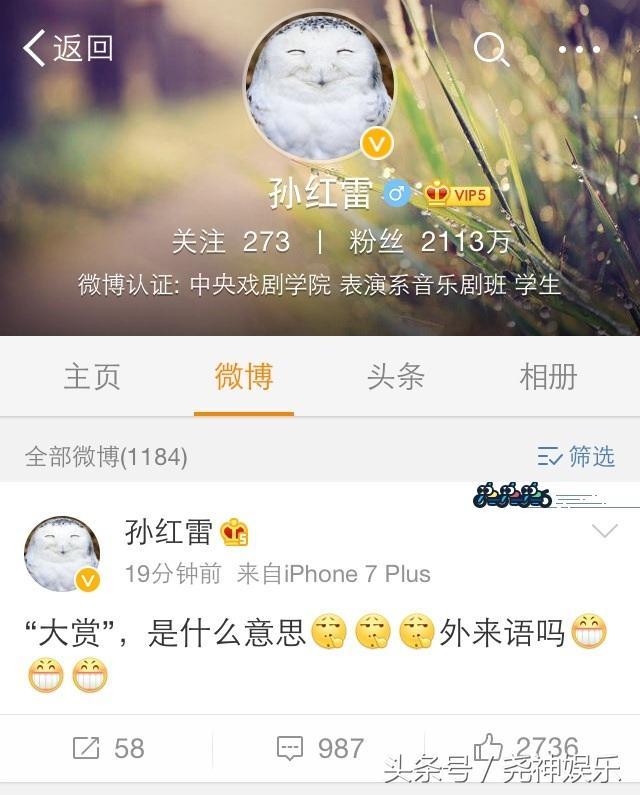View 关注 273 following list
Screen dimensions: 640x795
(231, 241)
